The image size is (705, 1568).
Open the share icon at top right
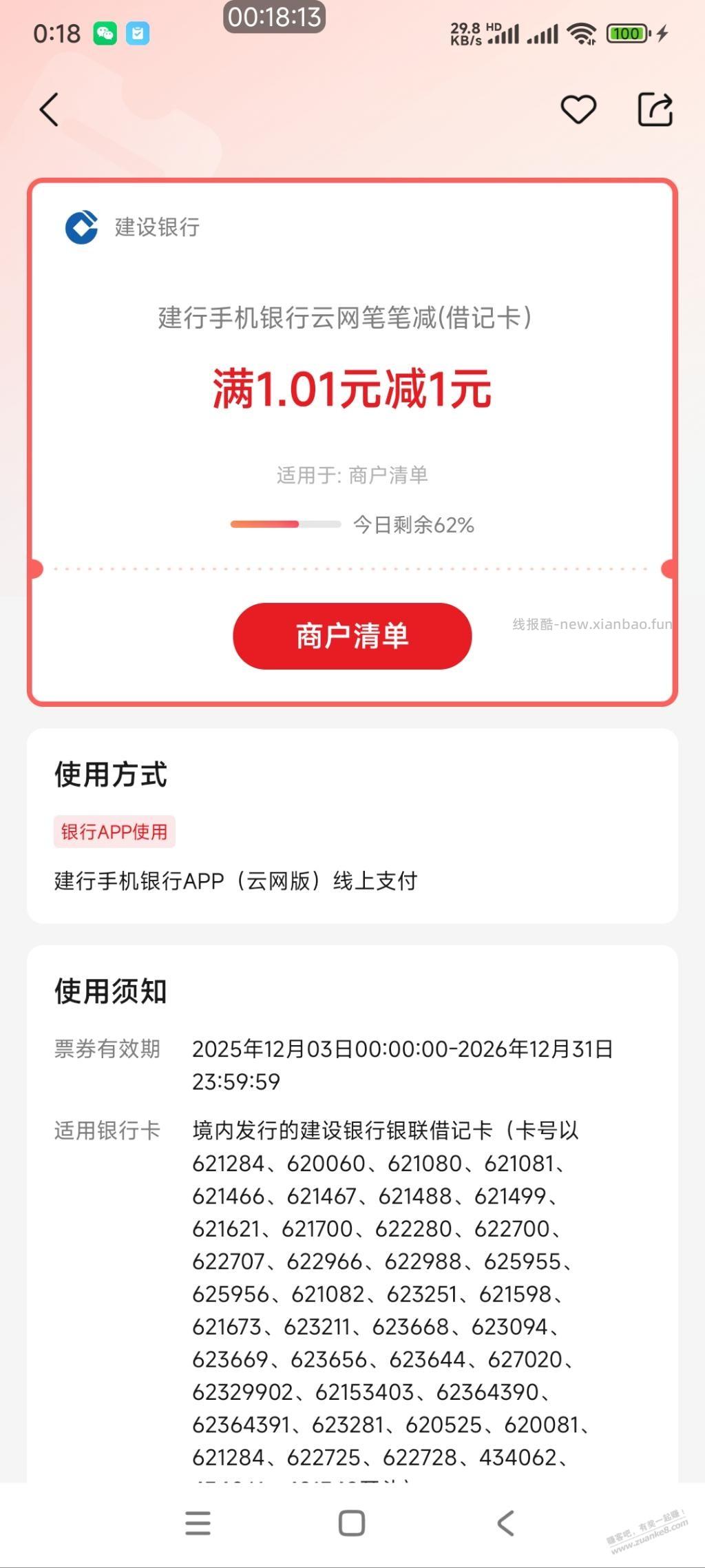point(654,109)
